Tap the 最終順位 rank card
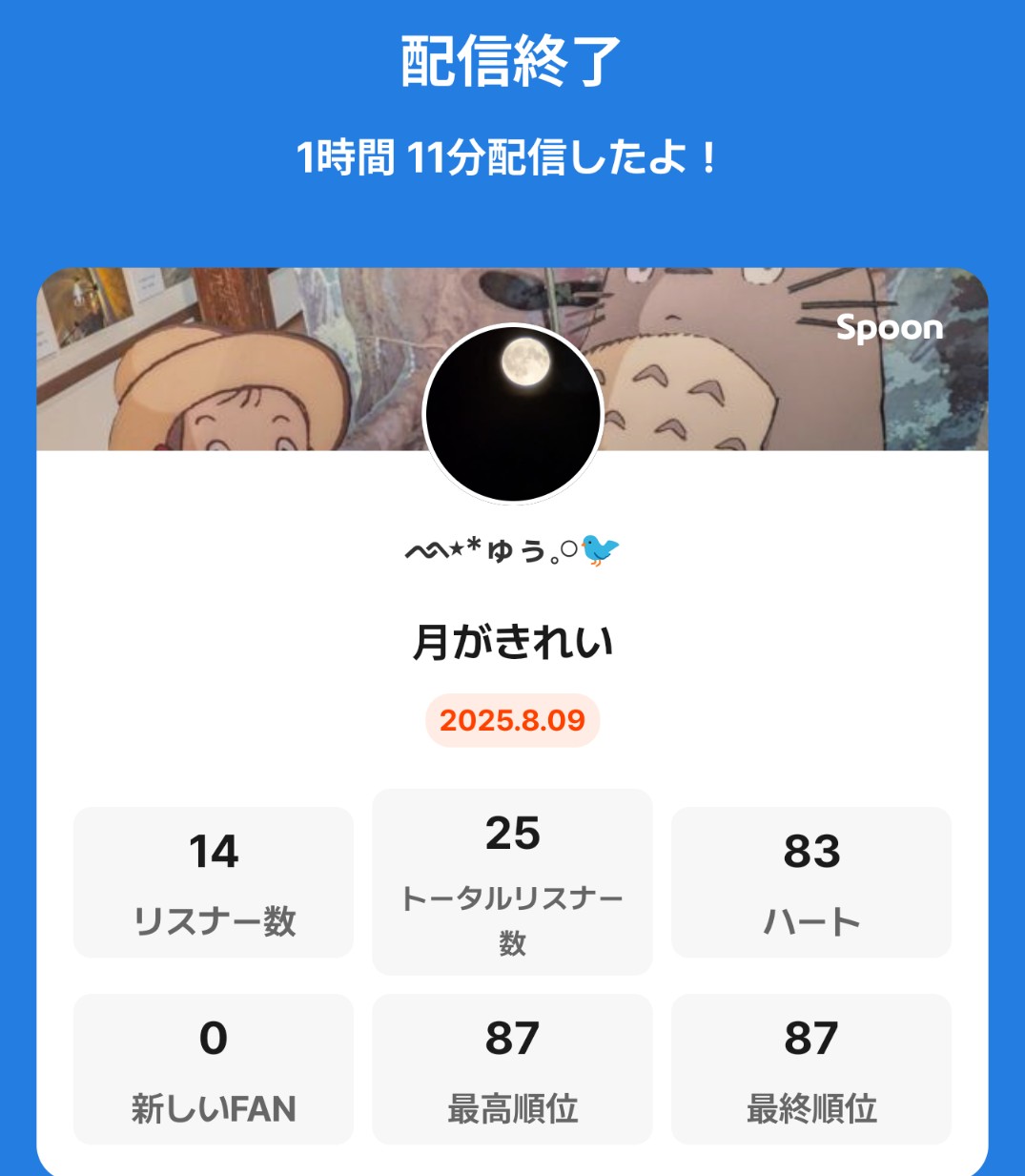The width and height of the screenshot is (1025, 1176). tap(811, 1067)
